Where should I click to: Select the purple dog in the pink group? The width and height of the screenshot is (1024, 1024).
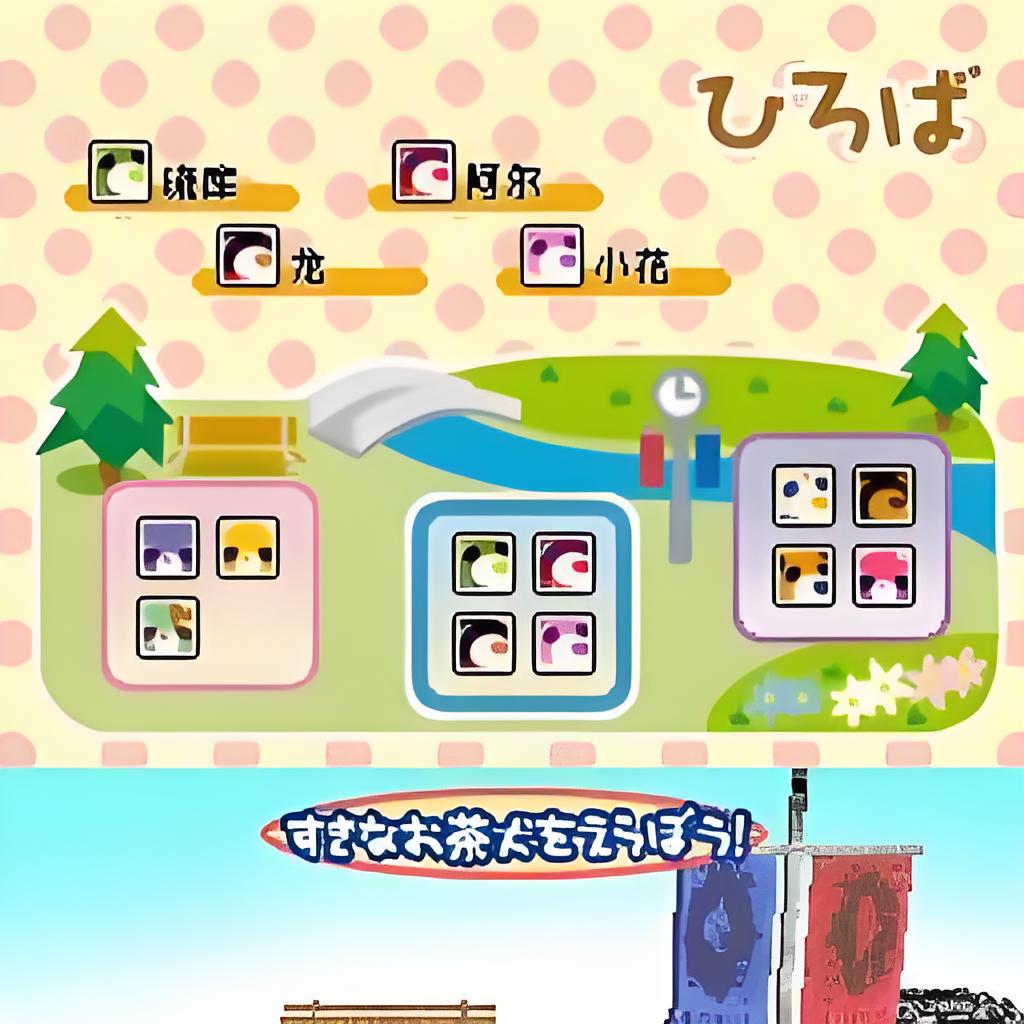[167, 547]
